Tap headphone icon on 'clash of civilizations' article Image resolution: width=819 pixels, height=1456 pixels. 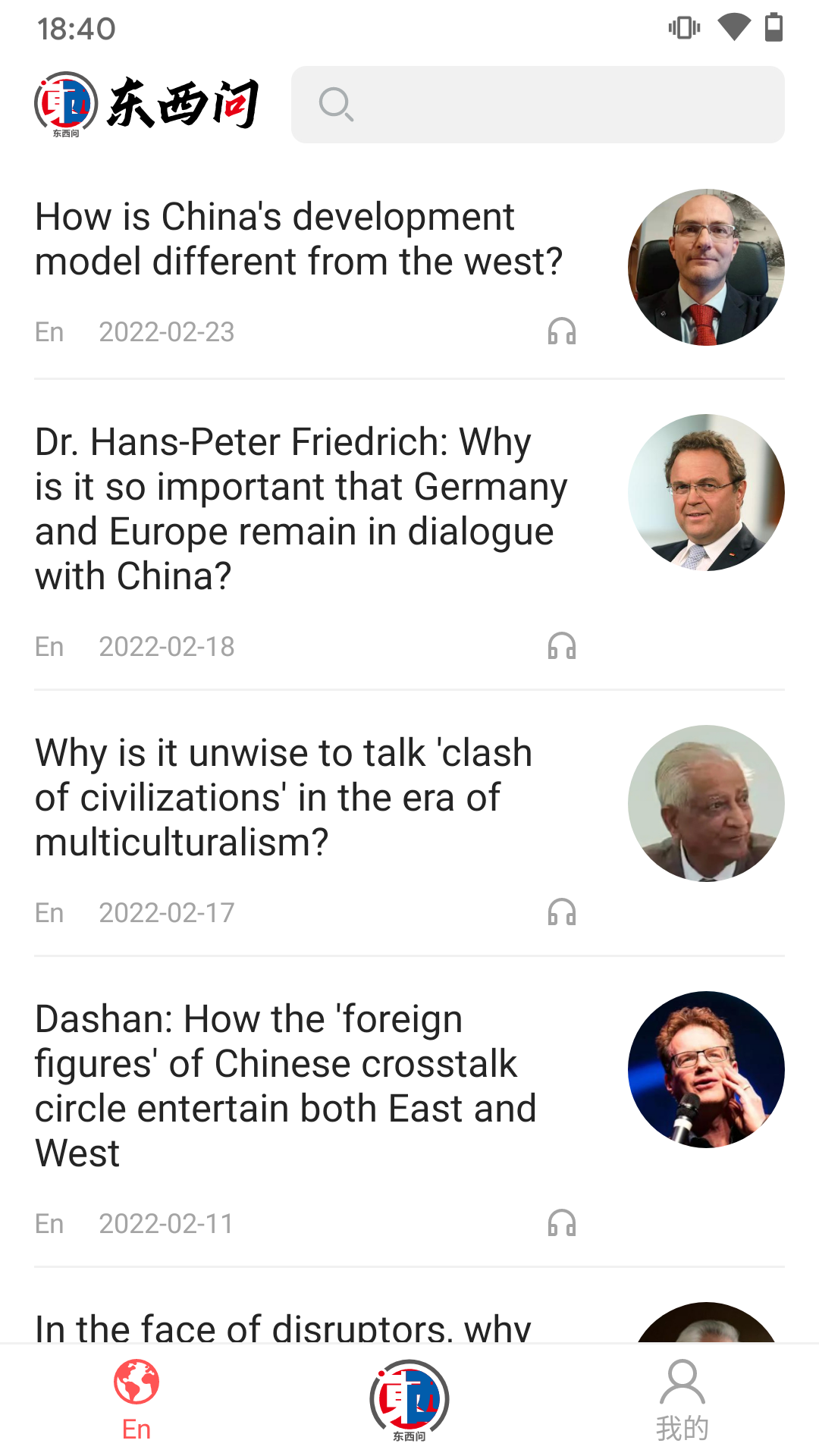coord(562,913)
